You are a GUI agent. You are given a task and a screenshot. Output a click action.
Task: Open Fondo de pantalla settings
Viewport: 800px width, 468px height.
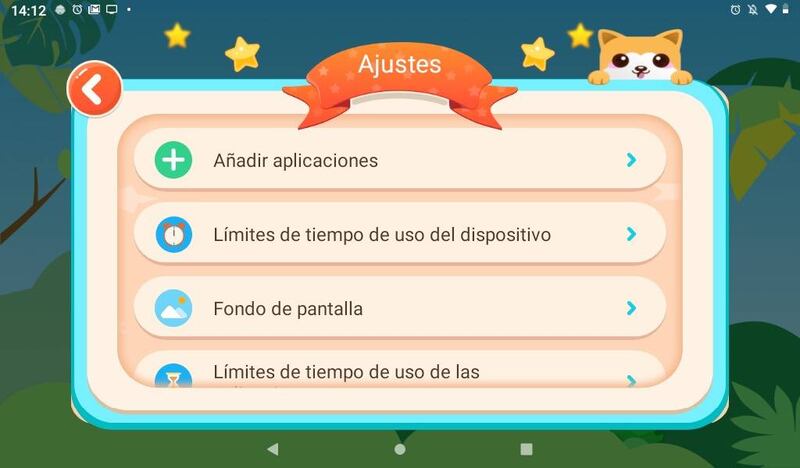coord(400,308)
